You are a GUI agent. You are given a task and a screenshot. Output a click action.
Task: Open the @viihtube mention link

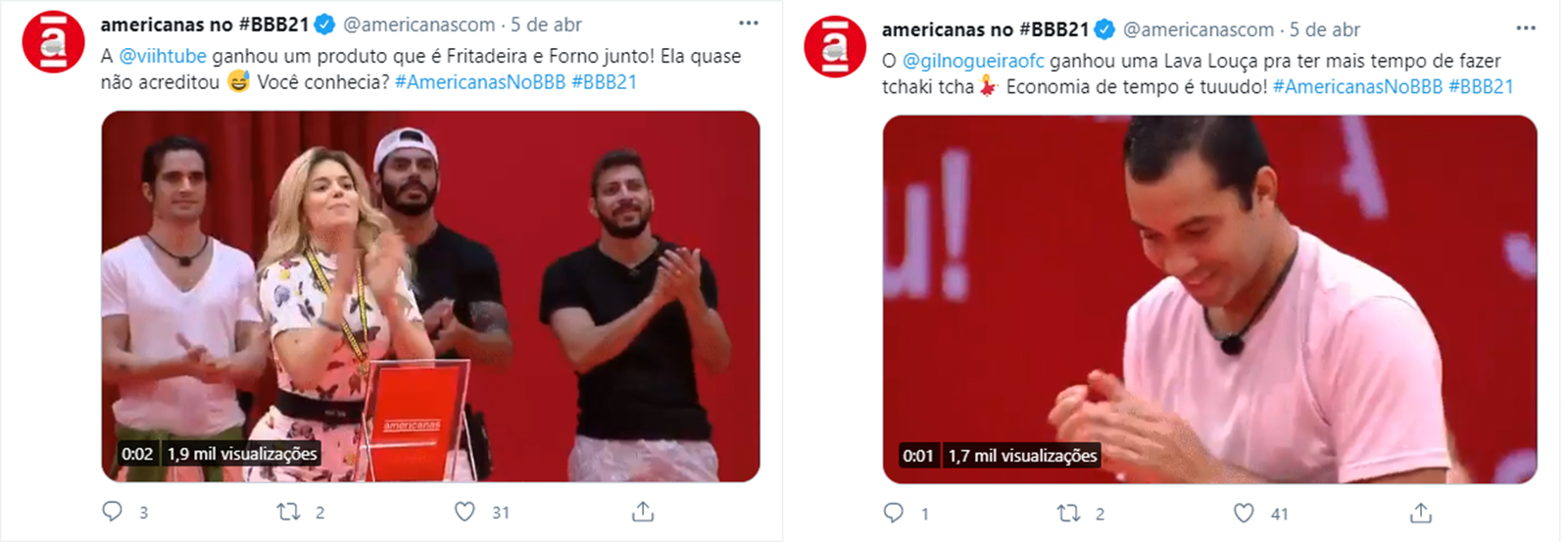163,57
